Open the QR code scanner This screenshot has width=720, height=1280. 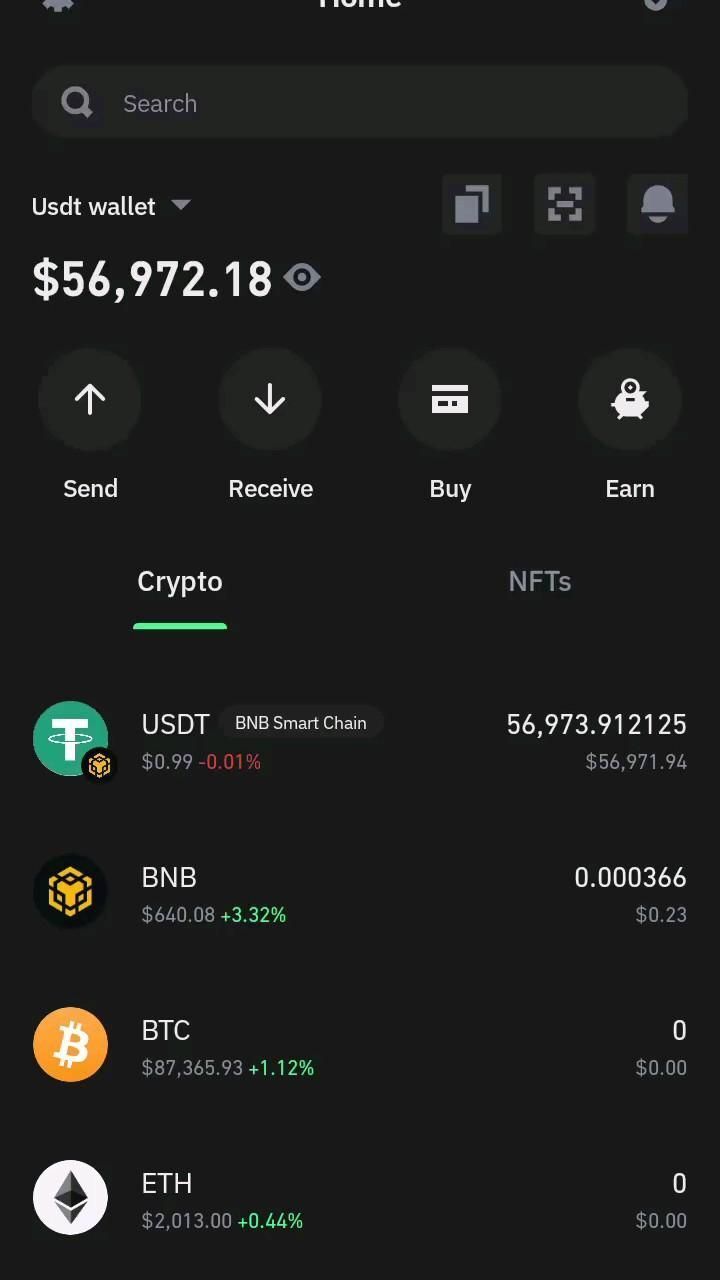(x=565, y=205)
